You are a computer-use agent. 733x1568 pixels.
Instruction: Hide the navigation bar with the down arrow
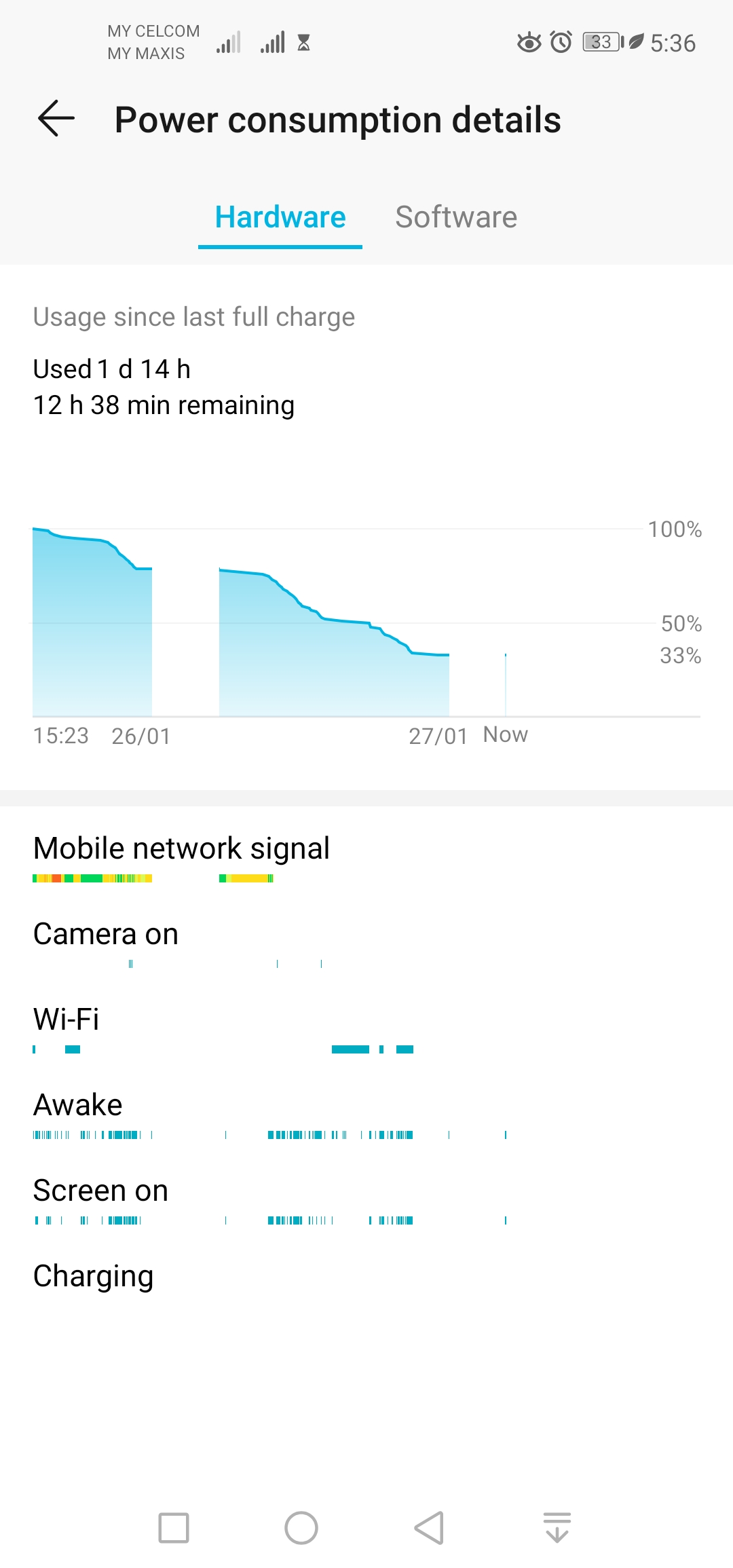tap(557, 1528)
